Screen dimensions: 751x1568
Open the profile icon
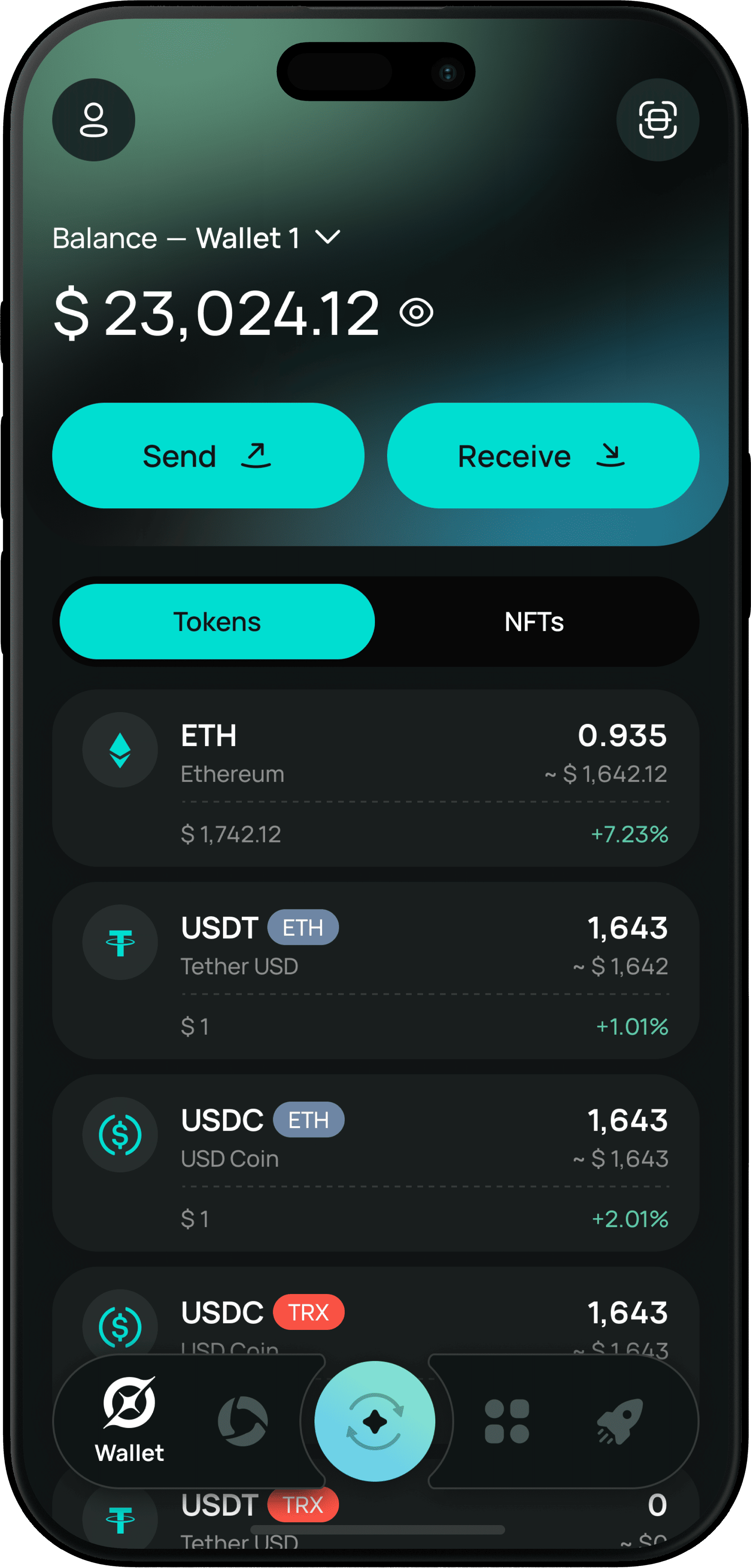coord(94,120)
